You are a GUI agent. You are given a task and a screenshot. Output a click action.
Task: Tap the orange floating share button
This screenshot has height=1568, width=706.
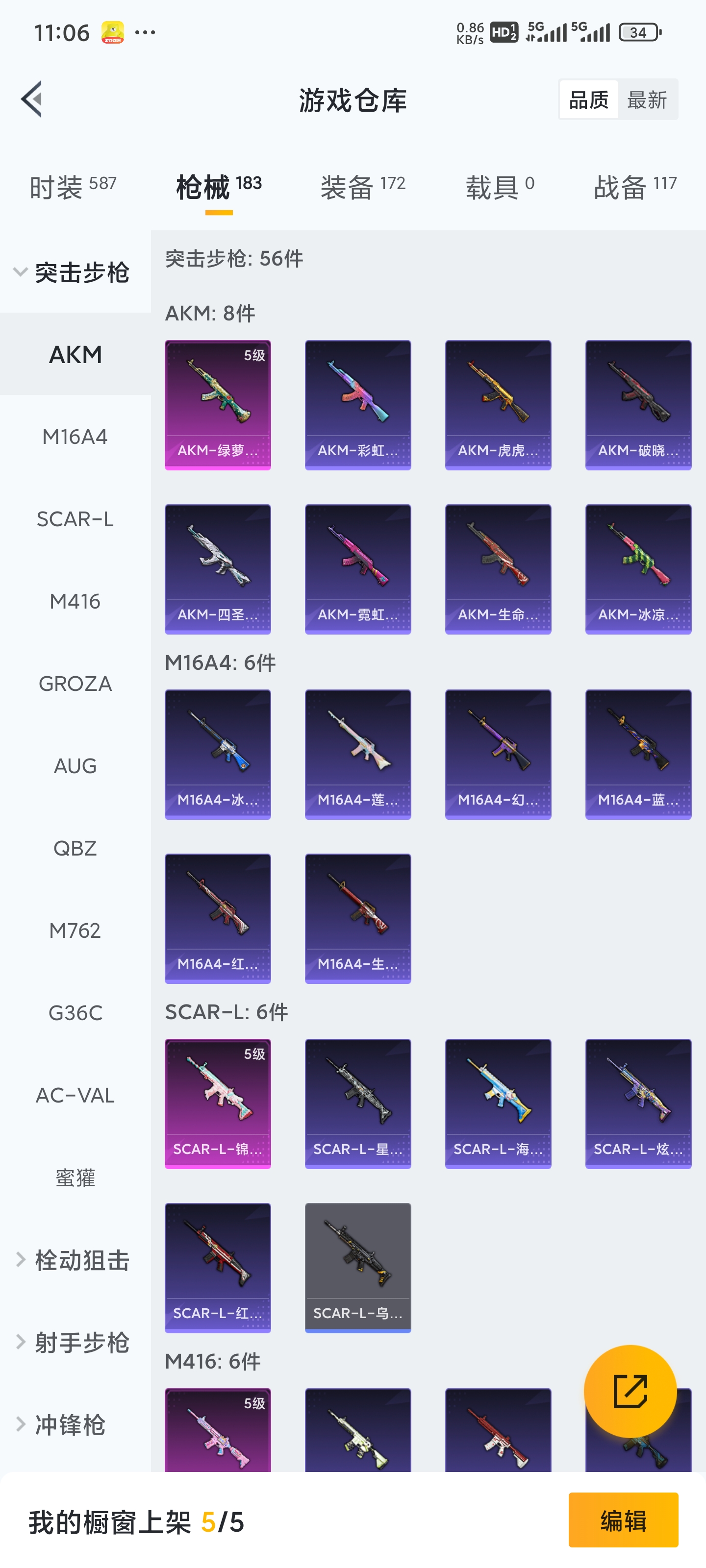(x=630, y=1391)
